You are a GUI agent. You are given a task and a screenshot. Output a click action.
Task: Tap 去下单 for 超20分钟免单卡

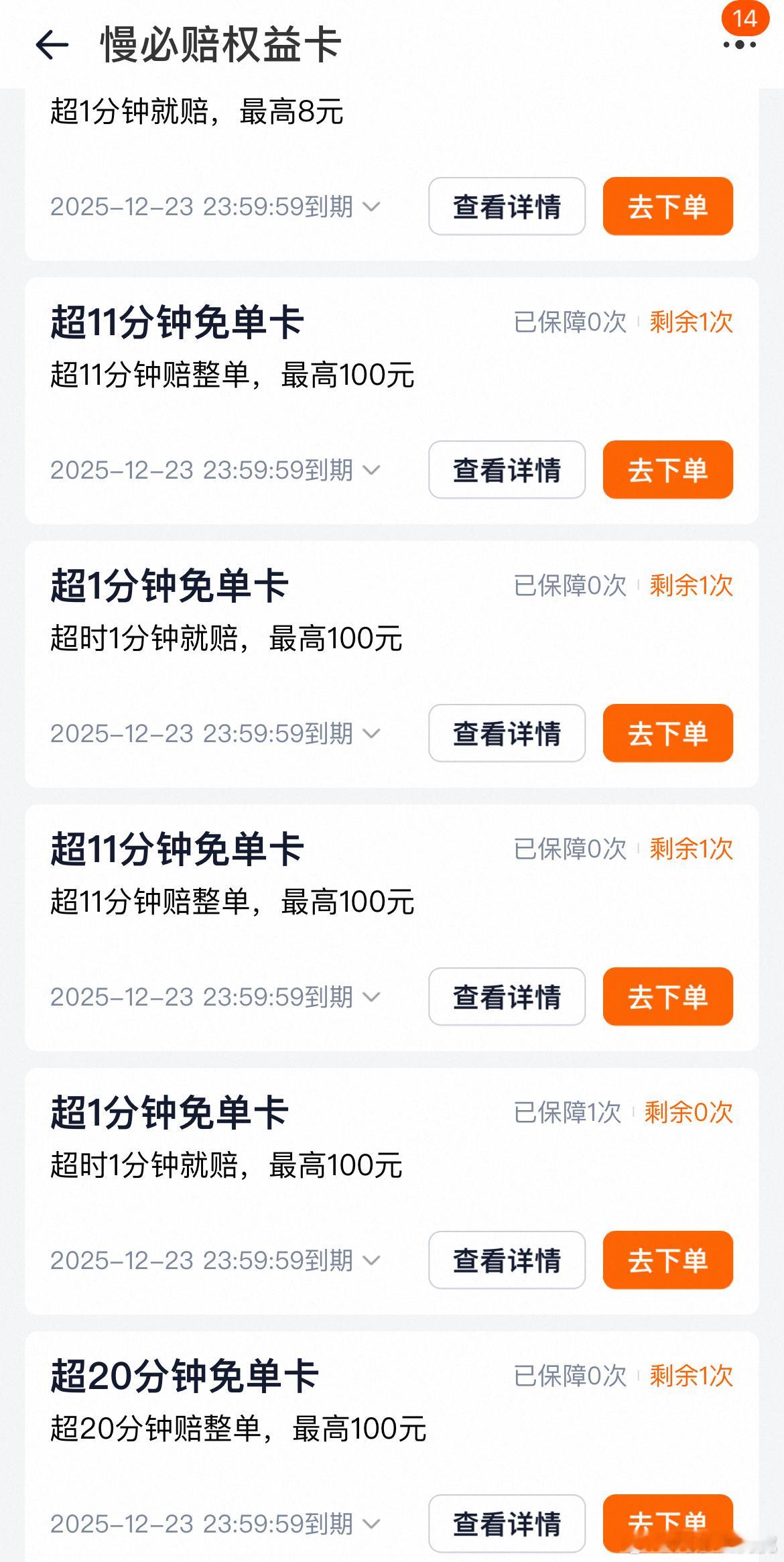pos(667,1523)
